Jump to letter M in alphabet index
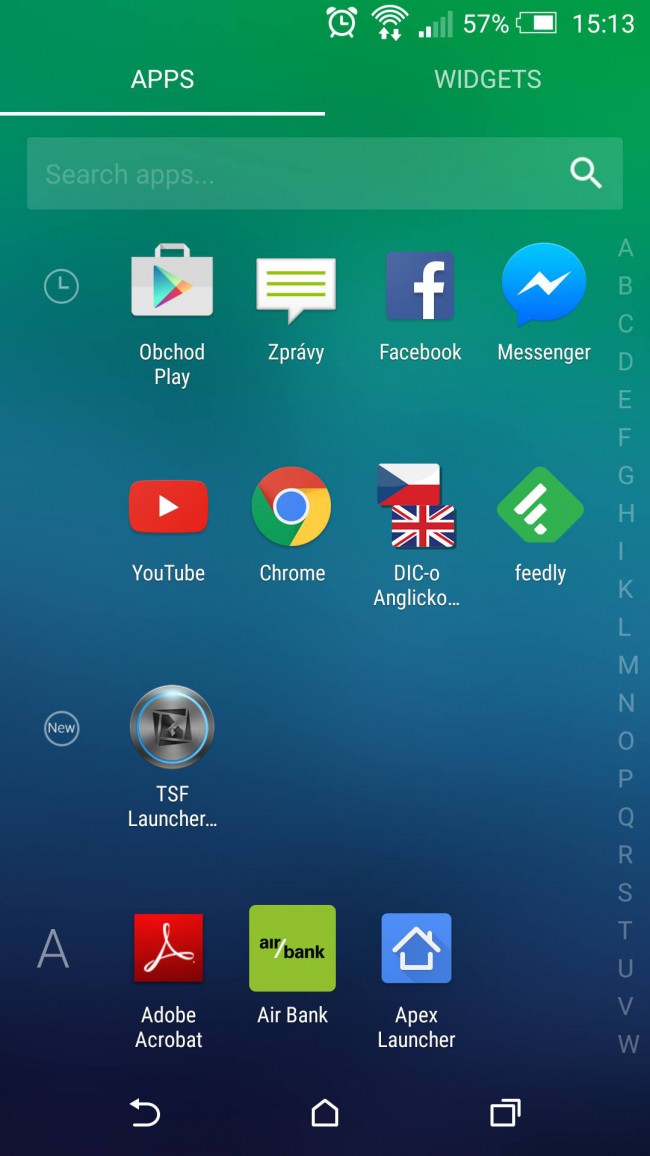 click(x=627, y=665)
